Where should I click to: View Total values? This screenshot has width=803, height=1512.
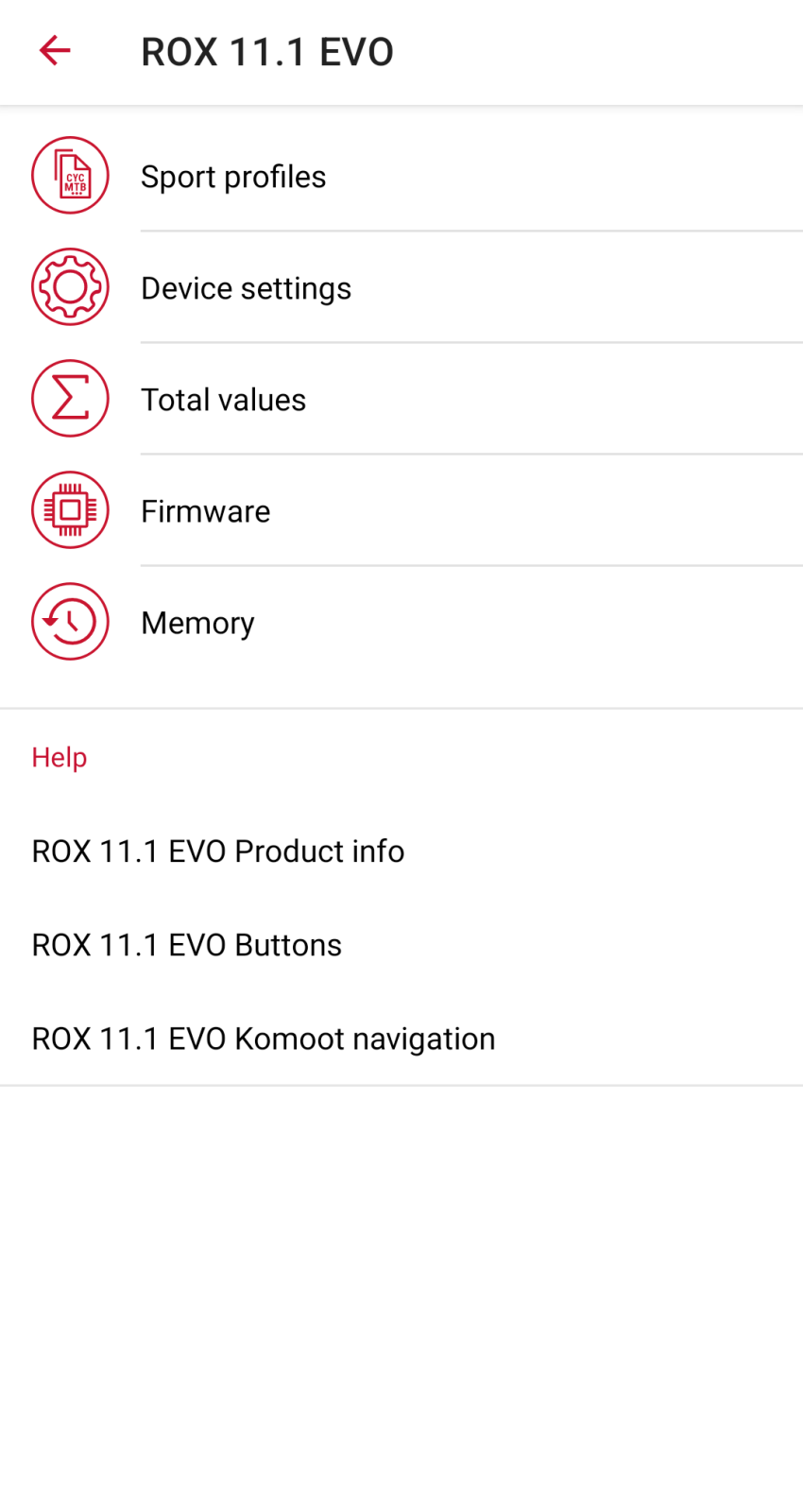coord(401,399)
